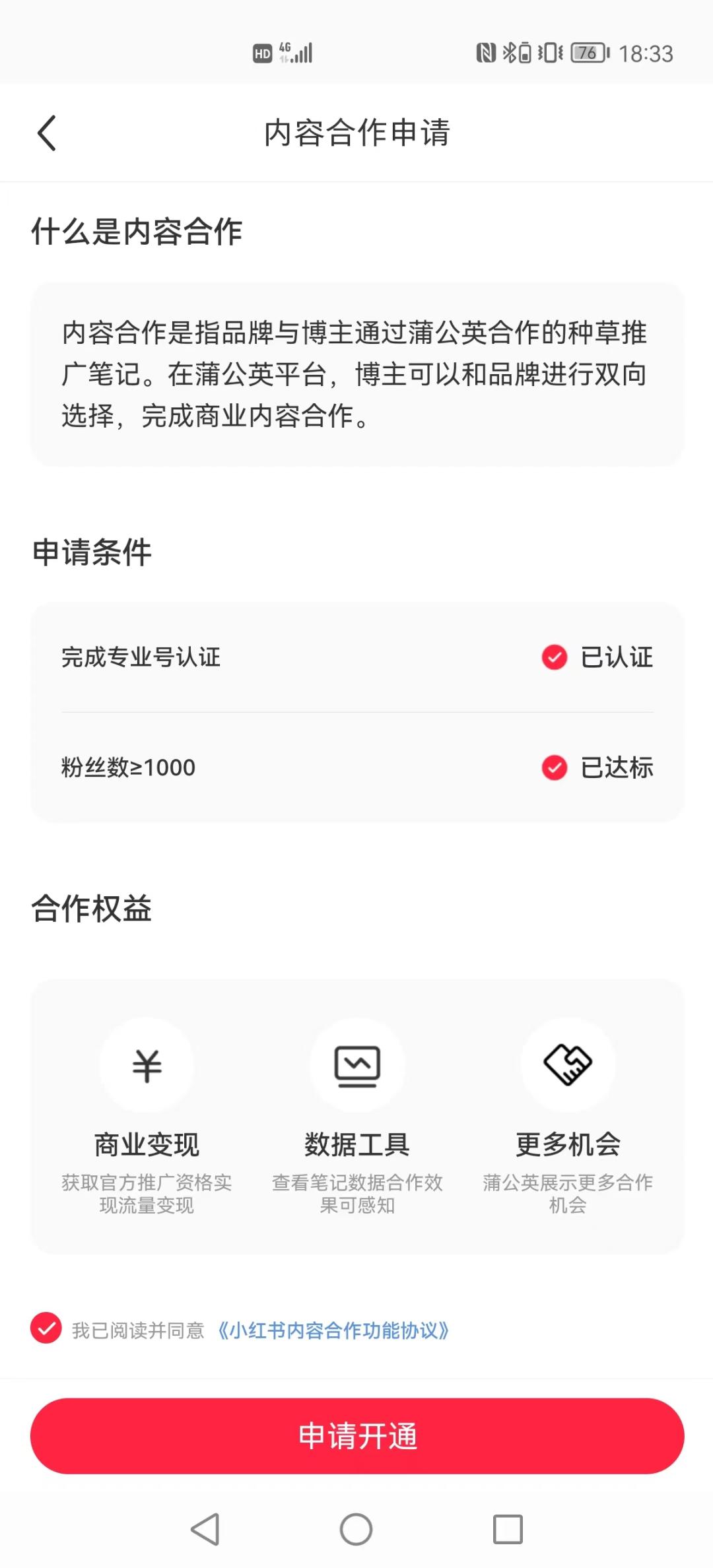The image size is (713, 1568).
Task: Tap the circular home navigation button
Action: pos(356,1528)
